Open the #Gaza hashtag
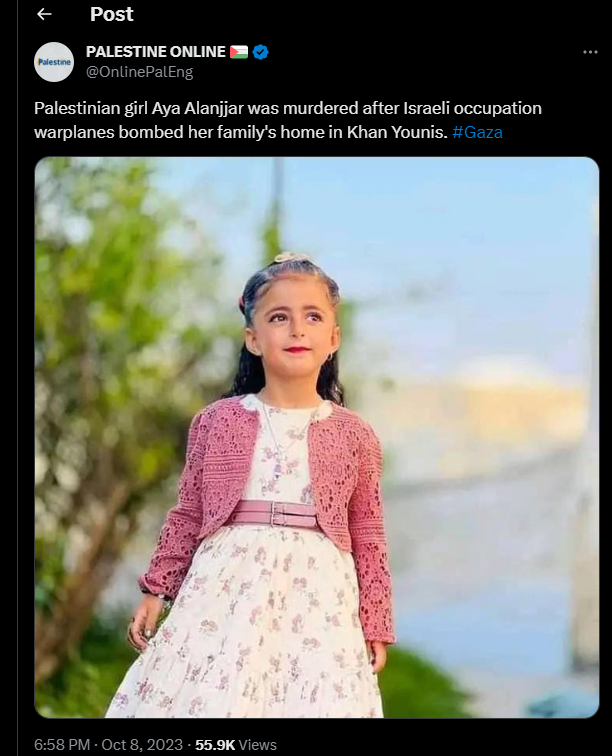Image resolution: width=612 pixels, height=756 pixels. click(477, 132)
